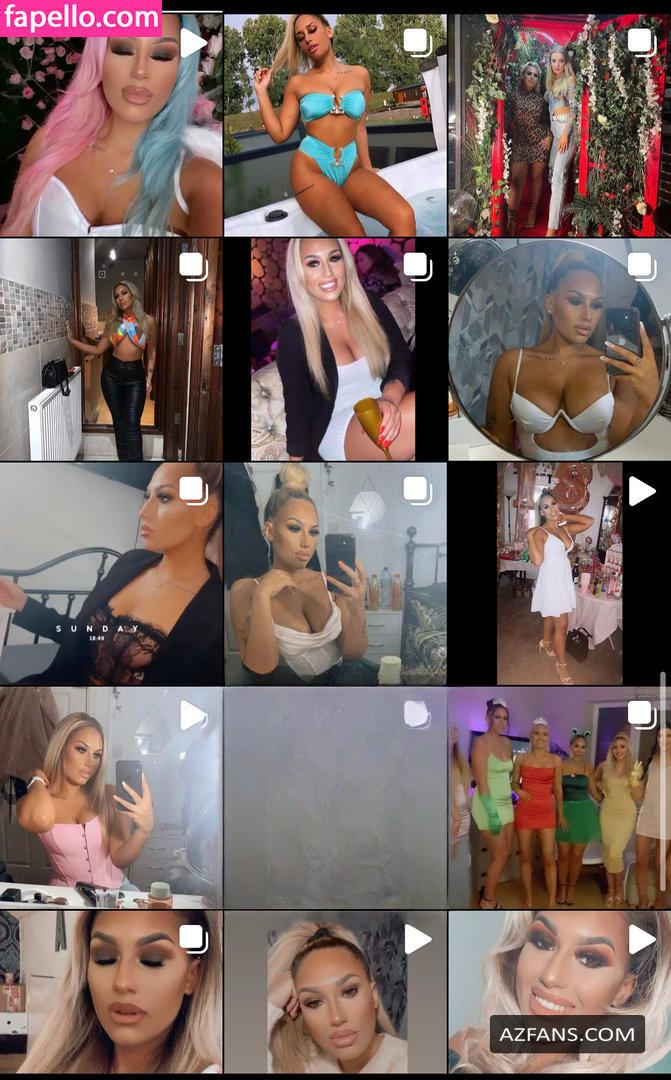Open the doorway post with colorful top

pyautogui.click(x=111, y=349)
